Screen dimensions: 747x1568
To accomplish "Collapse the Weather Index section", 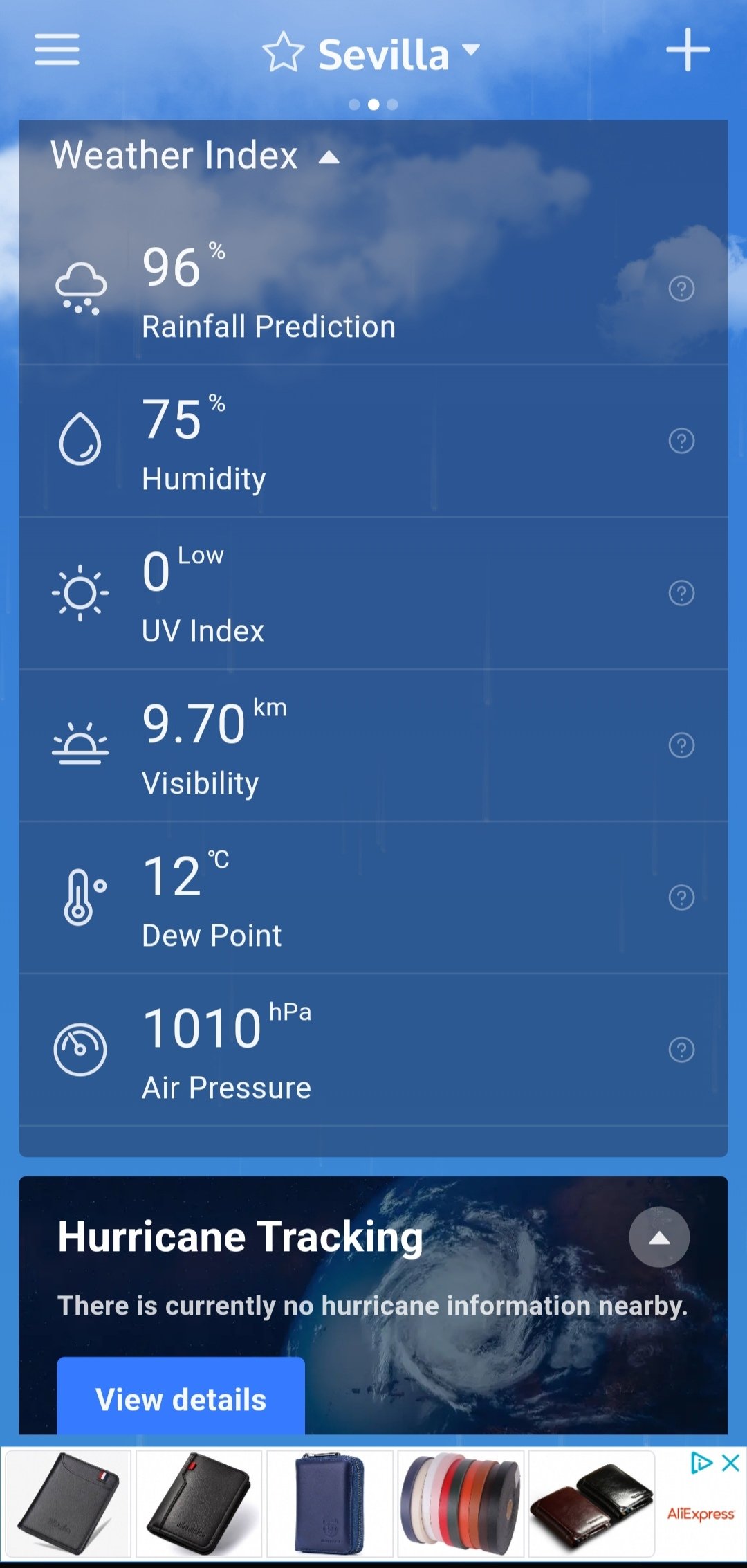I will pos(329,157).
